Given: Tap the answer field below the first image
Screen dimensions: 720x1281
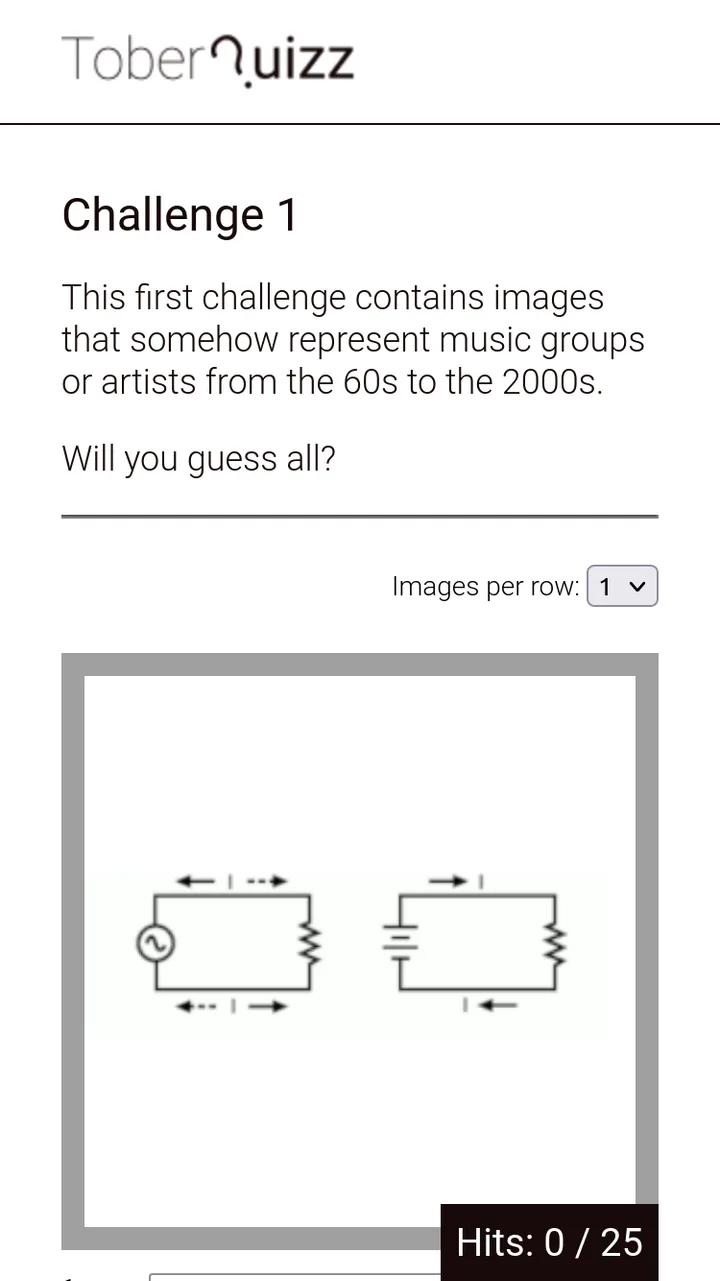Looking at the screenshot, I should [x=295, y=1277].
